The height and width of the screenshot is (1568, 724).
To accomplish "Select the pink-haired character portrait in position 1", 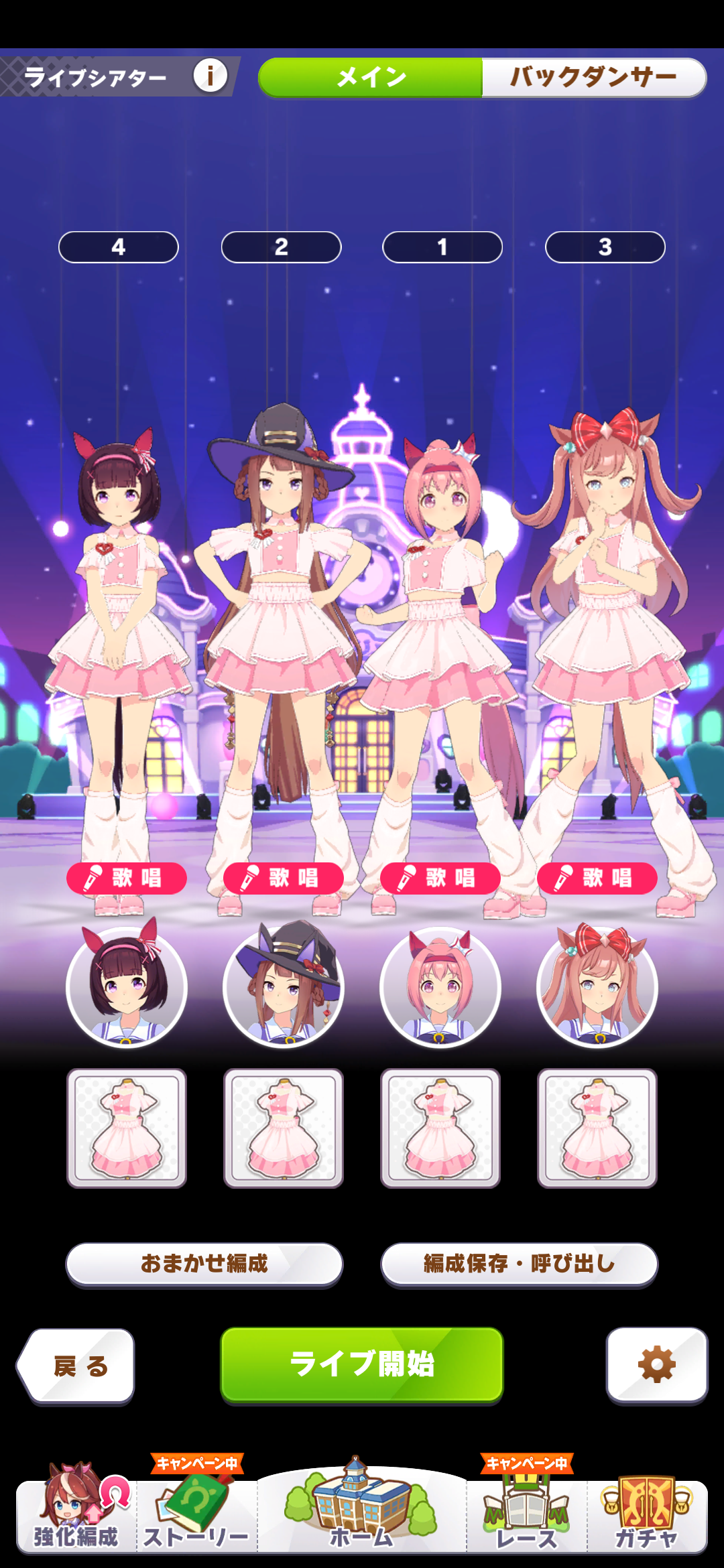I will click(x=440, y=986).
